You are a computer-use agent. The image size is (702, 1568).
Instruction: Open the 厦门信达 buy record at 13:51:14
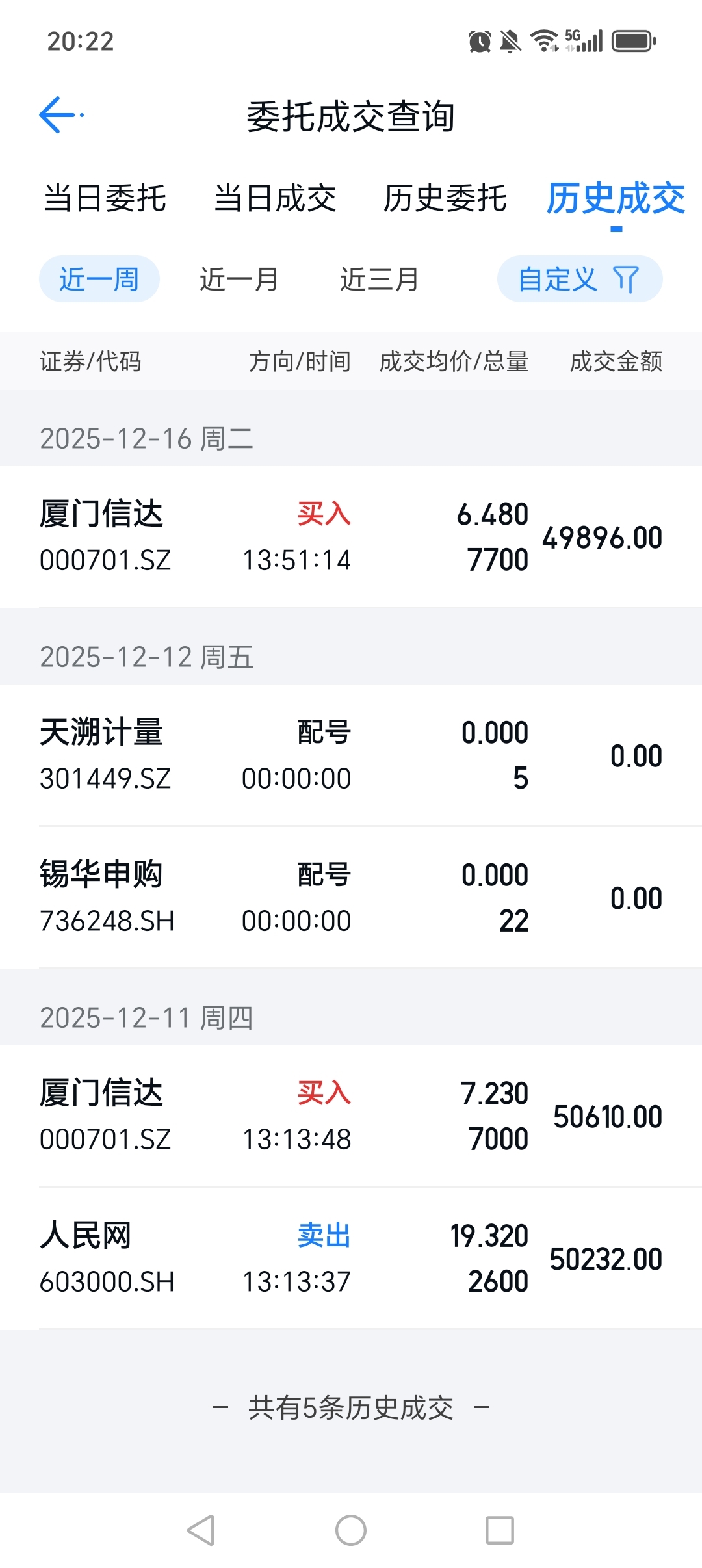click(x=351, y=537)
